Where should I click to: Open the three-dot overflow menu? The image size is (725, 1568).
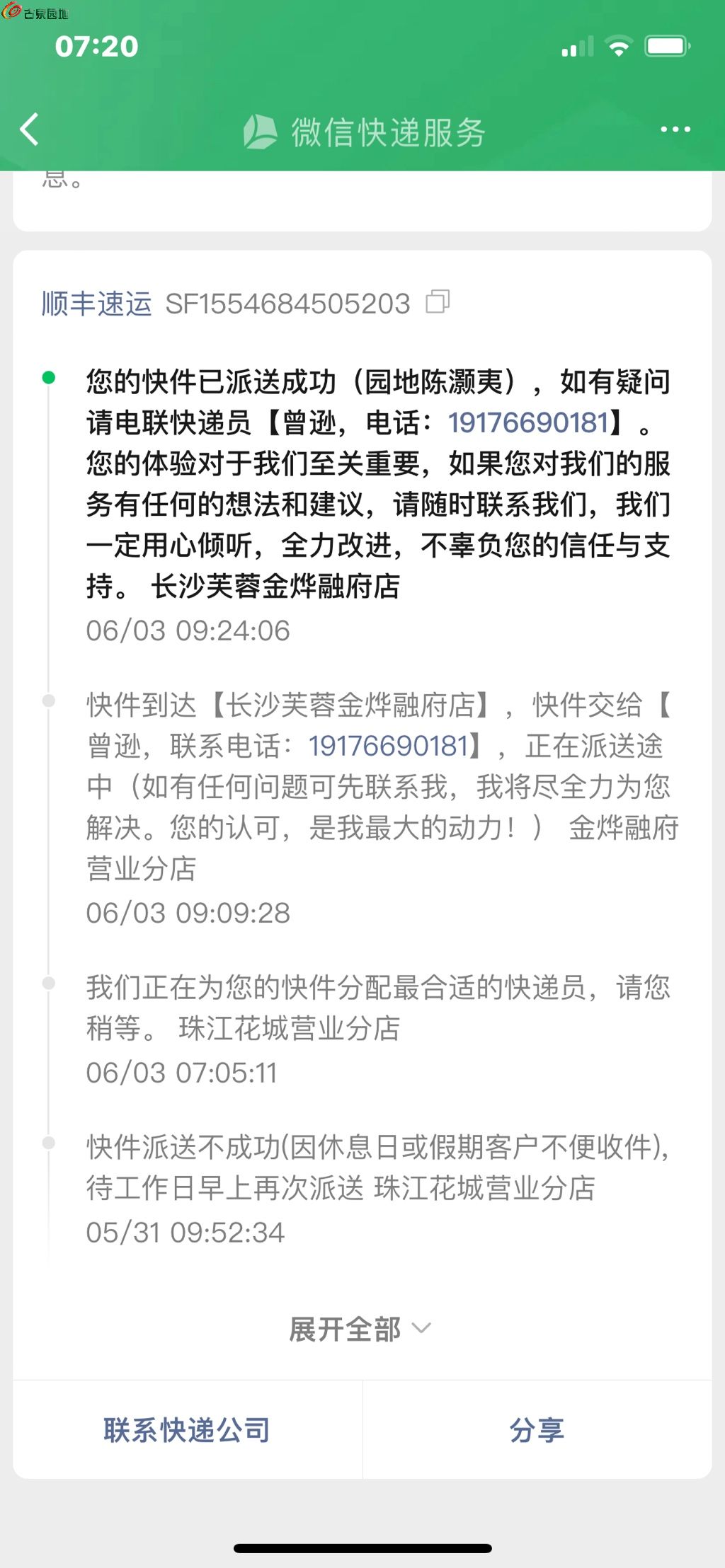point(675,129)
